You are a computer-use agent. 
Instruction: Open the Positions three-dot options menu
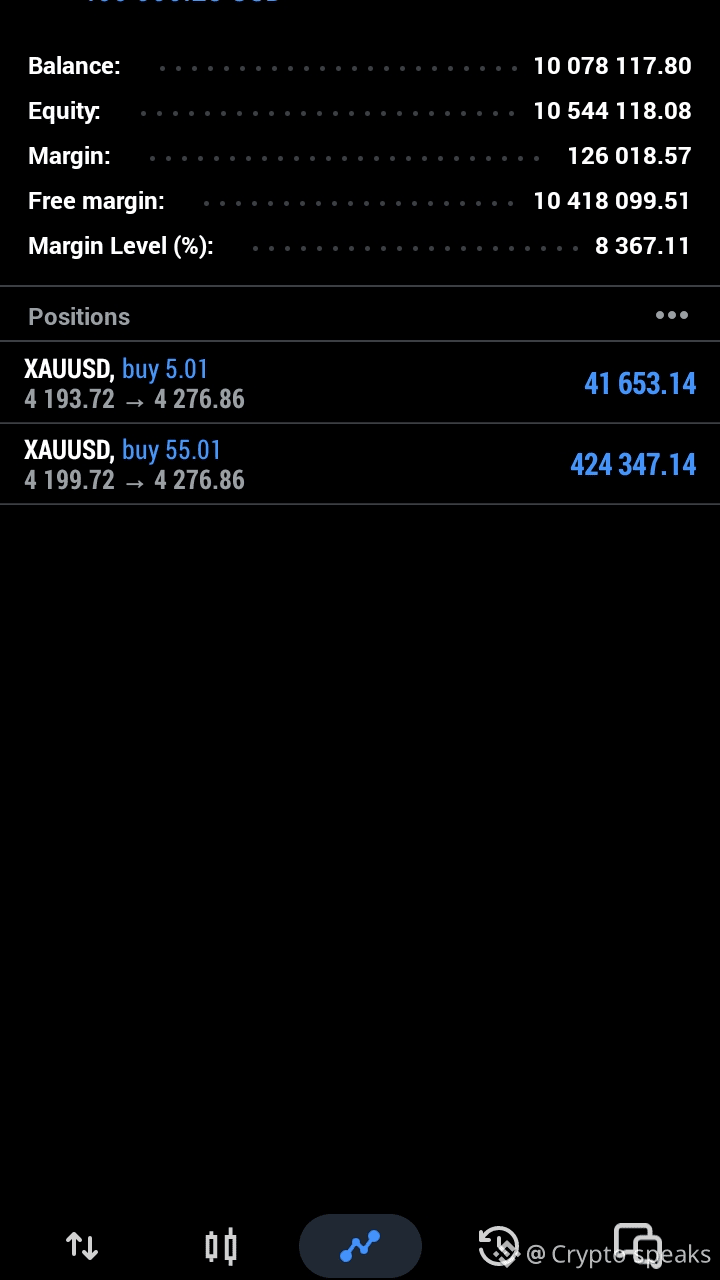click(672, 316)
